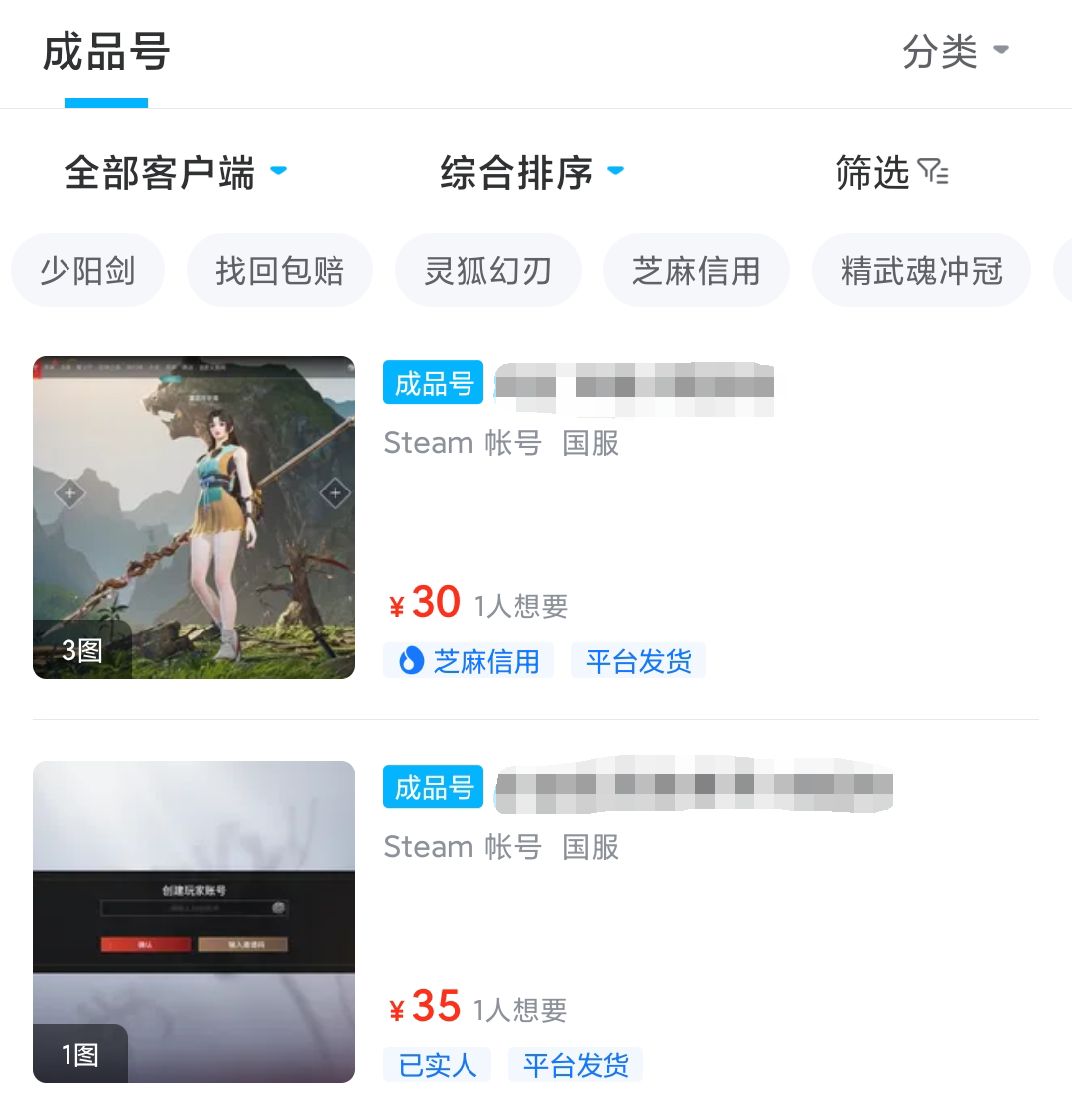Open the 综合排序 sorting dropdown

click(531, 173)
